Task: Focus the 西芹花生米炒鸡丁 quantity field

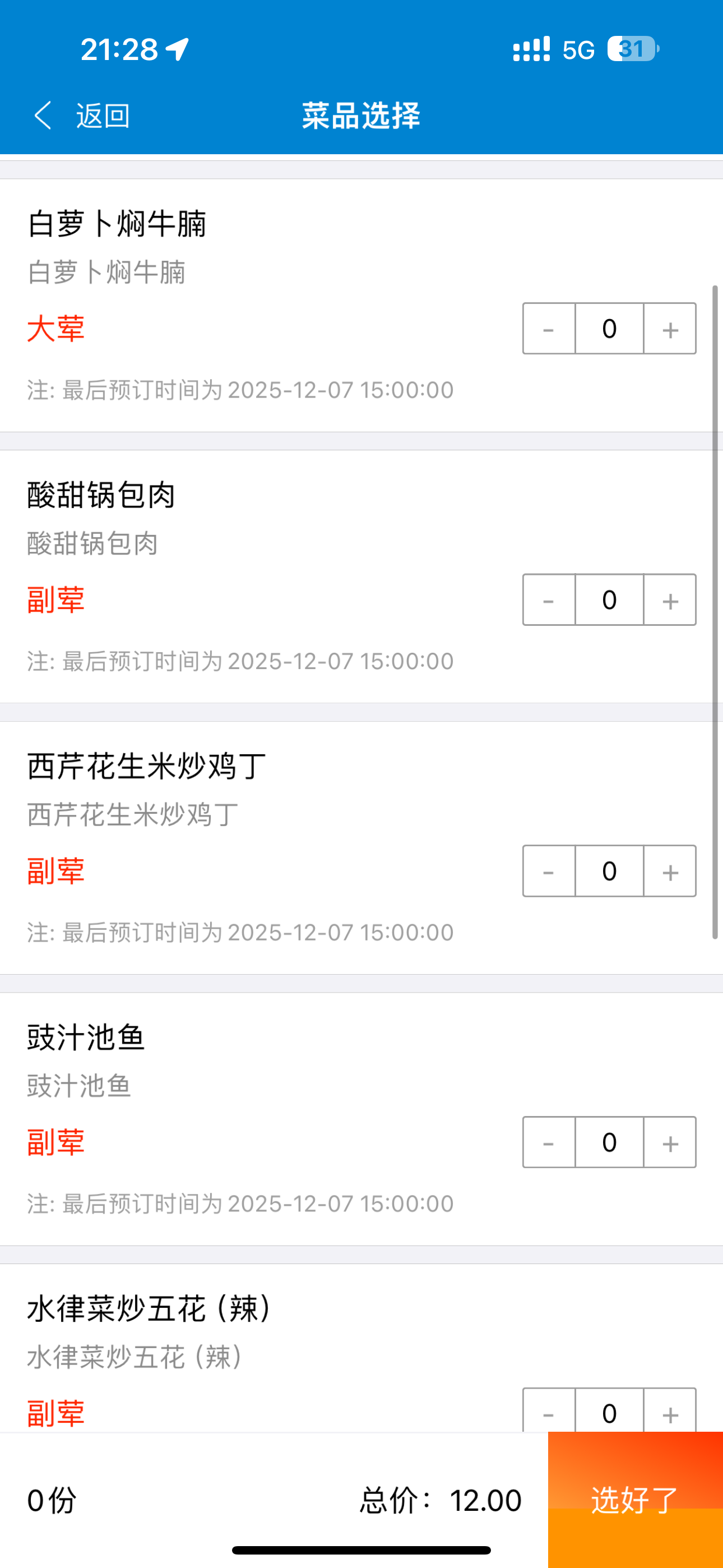Action: point(609,871)
